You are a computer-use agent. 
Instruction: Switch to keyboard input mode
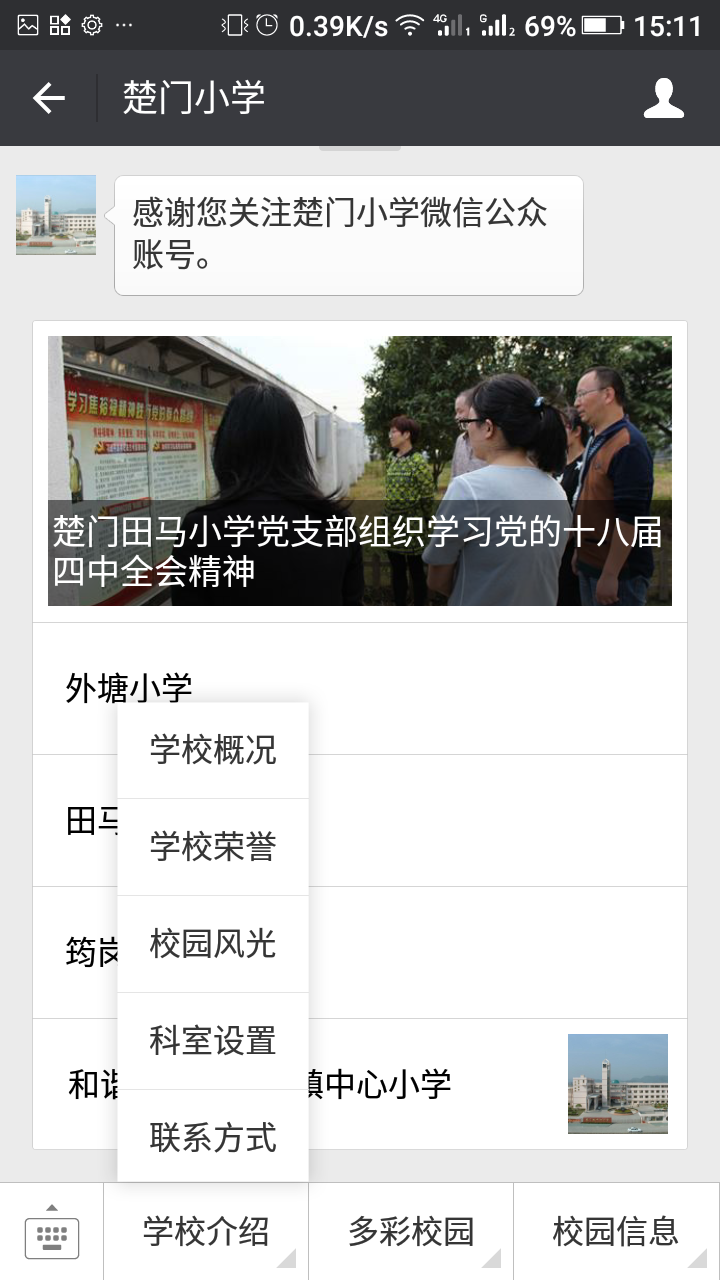tap(52, 1232)
